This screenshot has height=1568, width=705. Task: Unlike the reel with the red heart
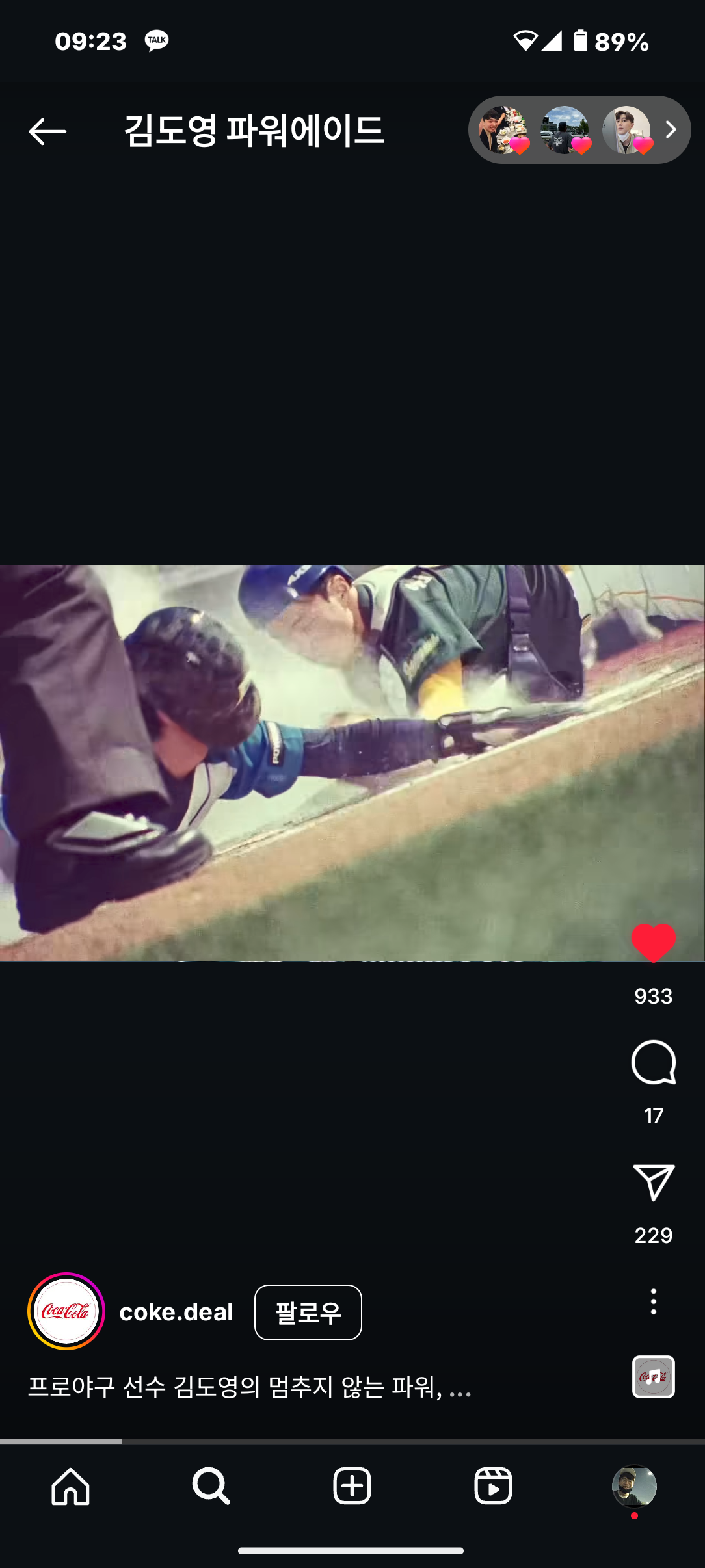pos(654,943)
